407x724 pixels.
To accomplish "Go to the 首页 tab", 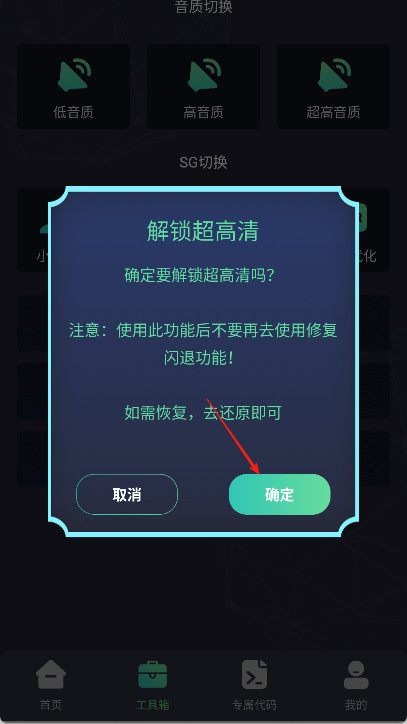I will click(x=51, y=685).
